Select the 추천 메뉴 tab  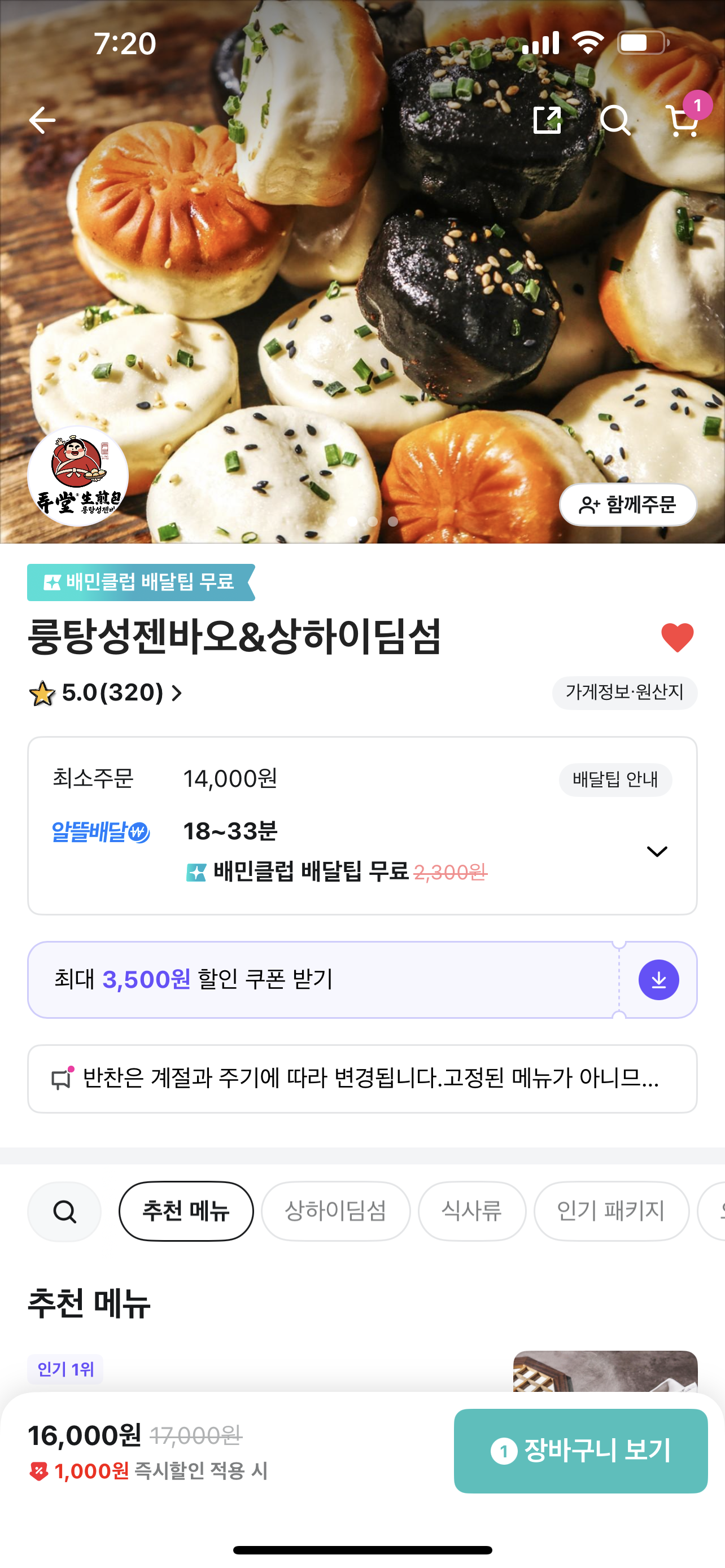[x=186, y=1211]
